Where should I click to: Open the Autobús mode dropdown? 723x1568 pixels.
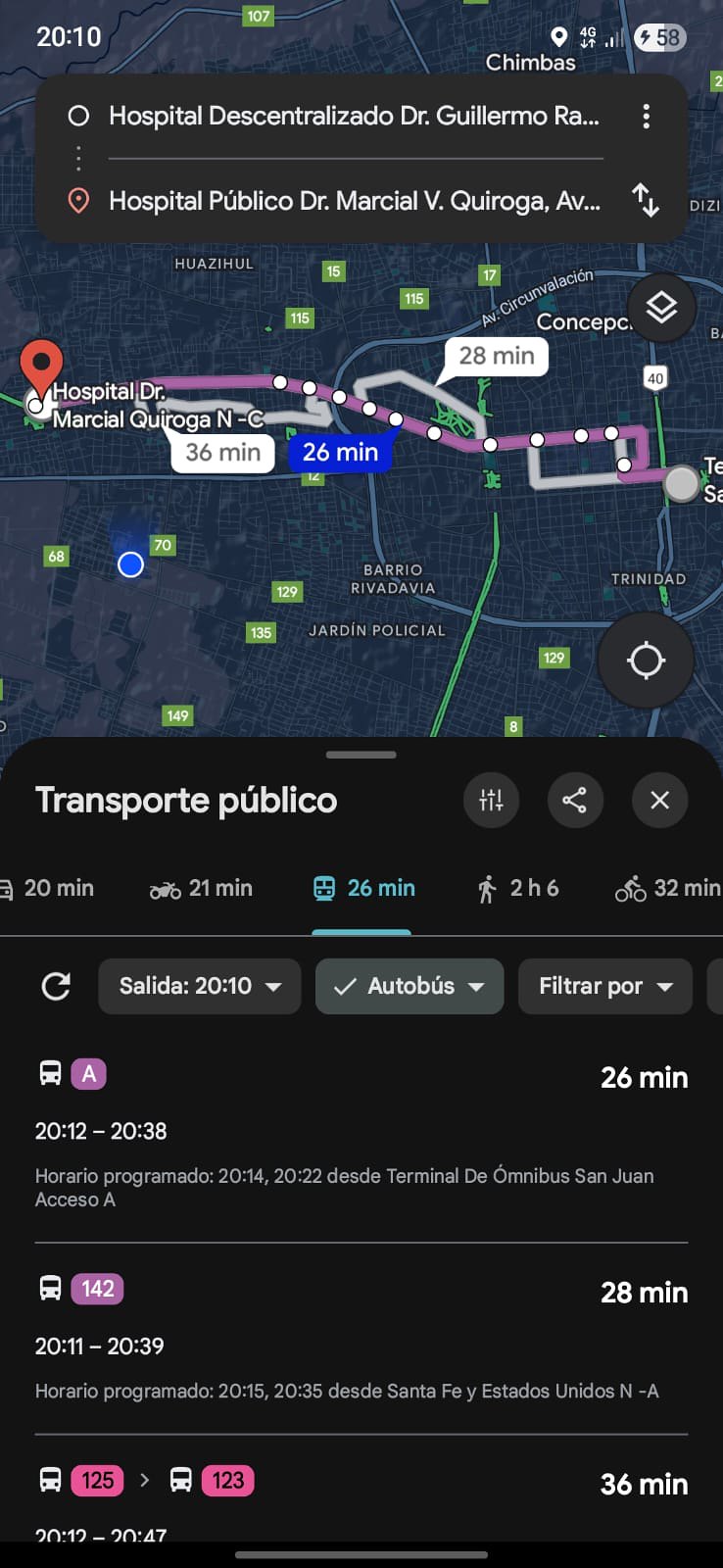(410, 986)
